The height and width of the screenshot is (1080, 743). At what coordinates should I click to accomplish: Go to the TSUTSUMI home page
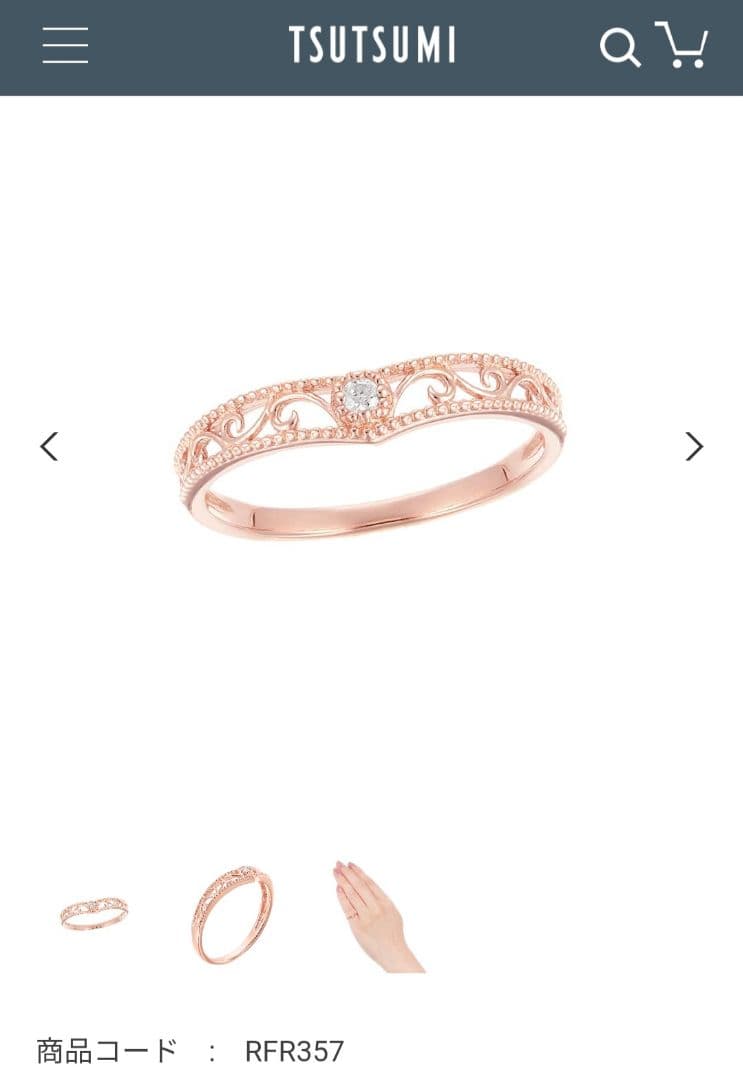coord(372,46)
